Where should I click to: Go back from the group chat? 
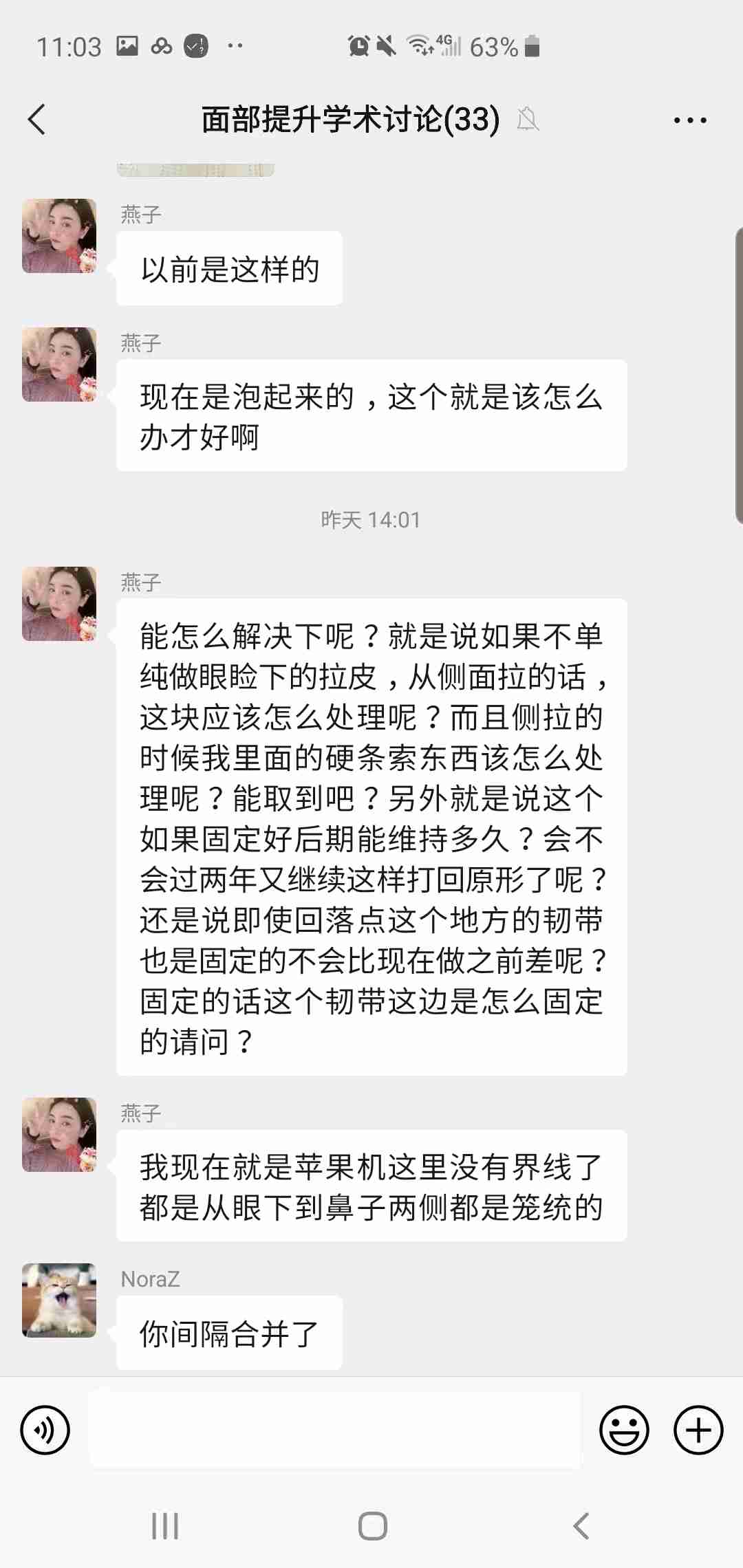37,120
